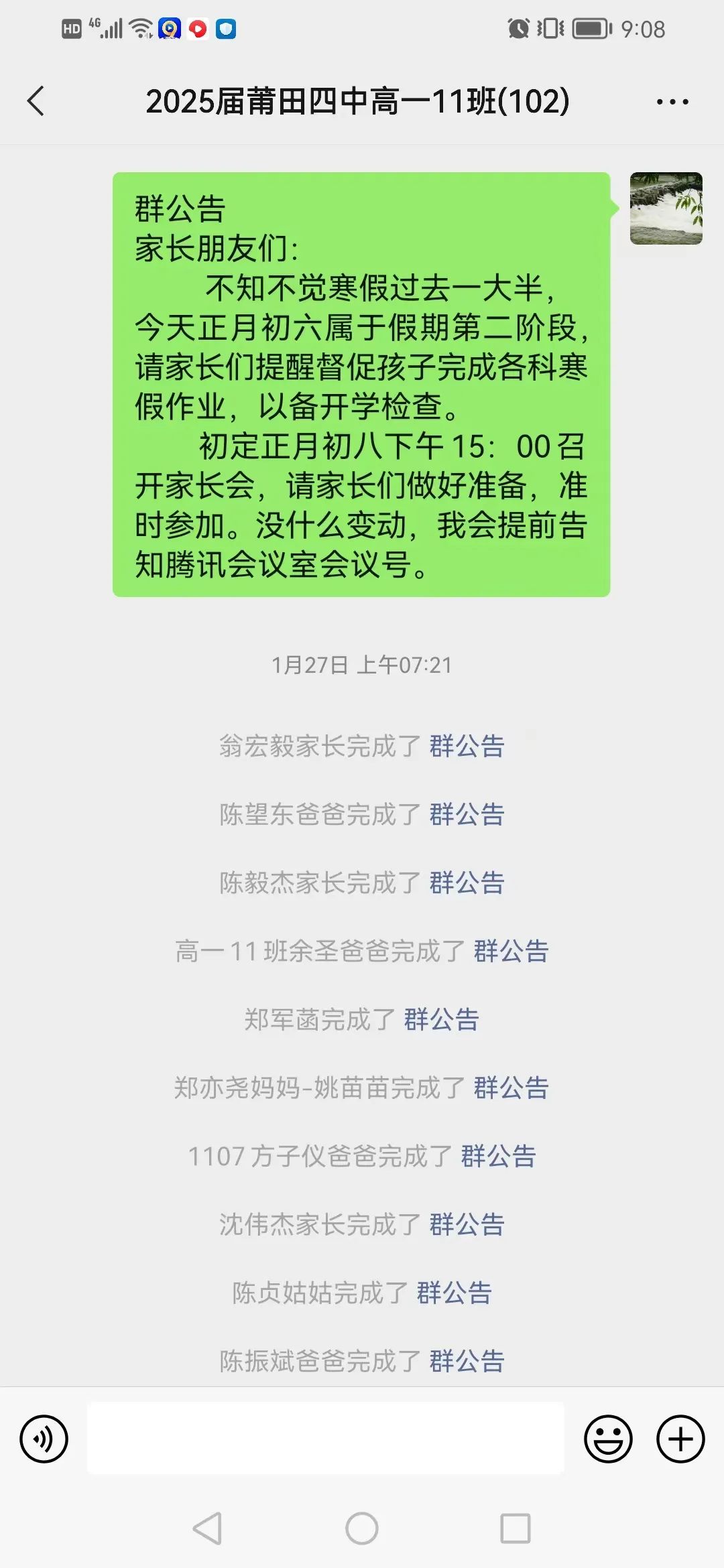
Task: Go back from the group chat
Action: pos(36,102)
